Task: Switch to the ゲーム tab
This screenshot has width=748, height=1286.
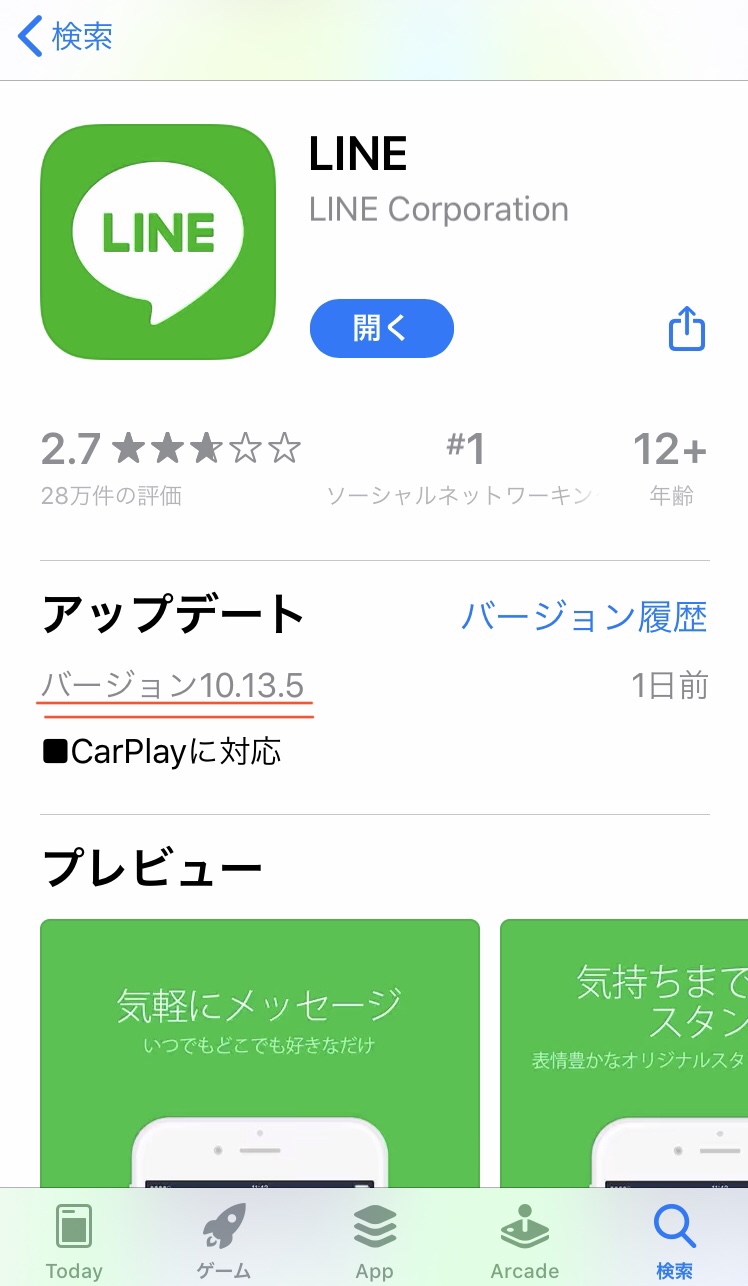Action: pos(224,1241)
